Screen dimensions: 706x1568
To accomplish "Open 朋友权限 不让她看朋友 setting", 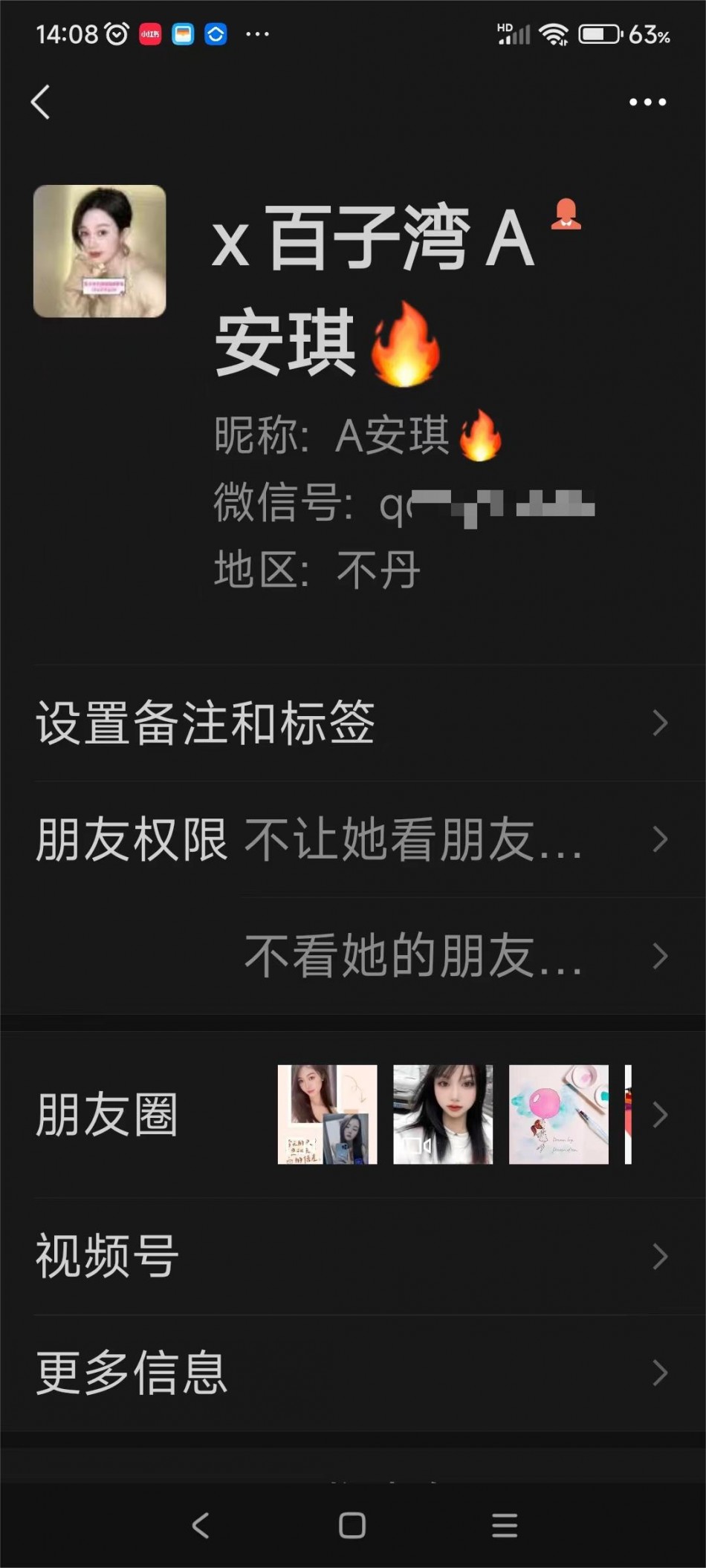I will [353, 839].
